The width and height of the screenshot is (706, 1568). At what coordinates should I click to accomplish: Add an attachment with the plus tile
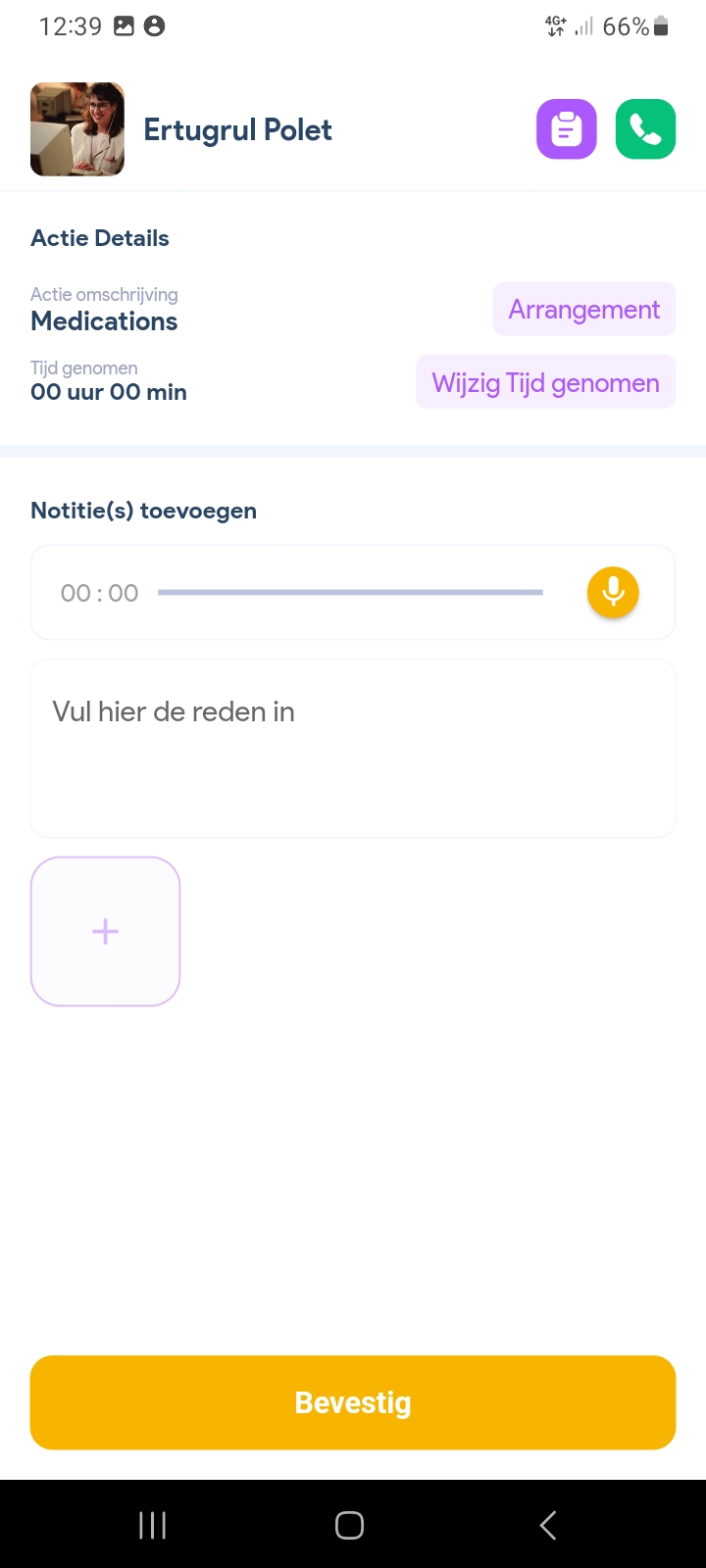[x=106, y=931]
